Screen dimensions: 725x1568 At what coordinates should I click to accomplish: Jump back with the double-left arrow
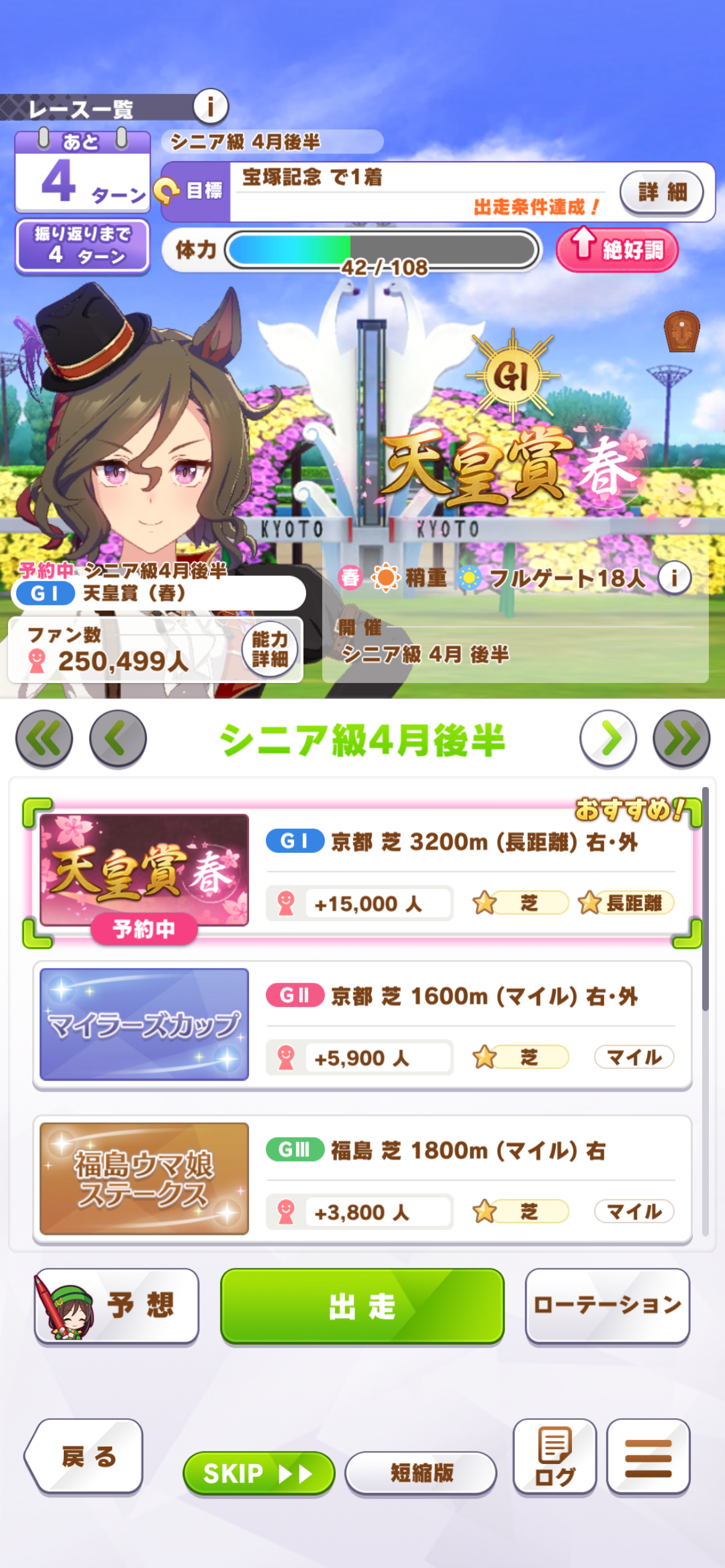pos(44,738)
